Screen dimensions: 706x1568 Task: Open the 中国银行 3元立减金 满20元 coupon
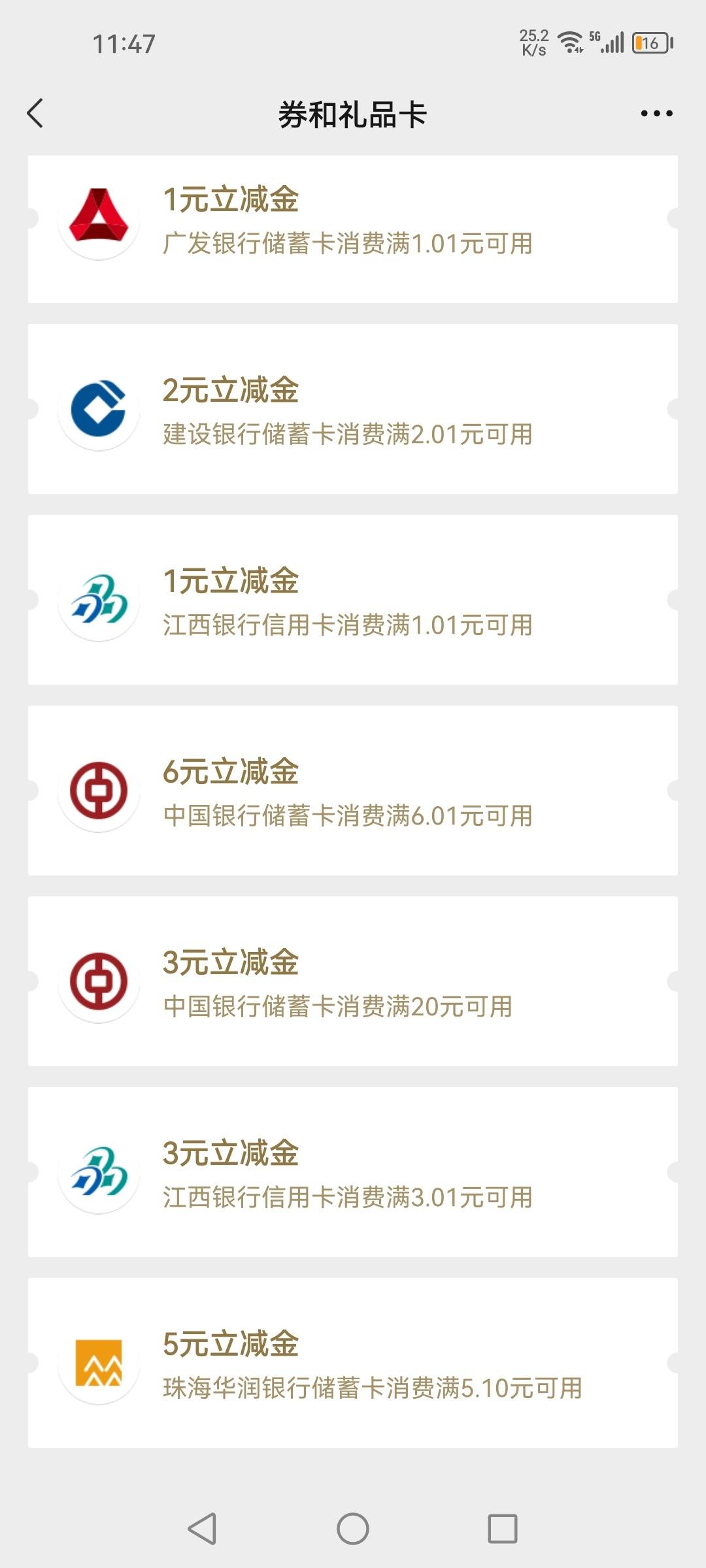353,981
